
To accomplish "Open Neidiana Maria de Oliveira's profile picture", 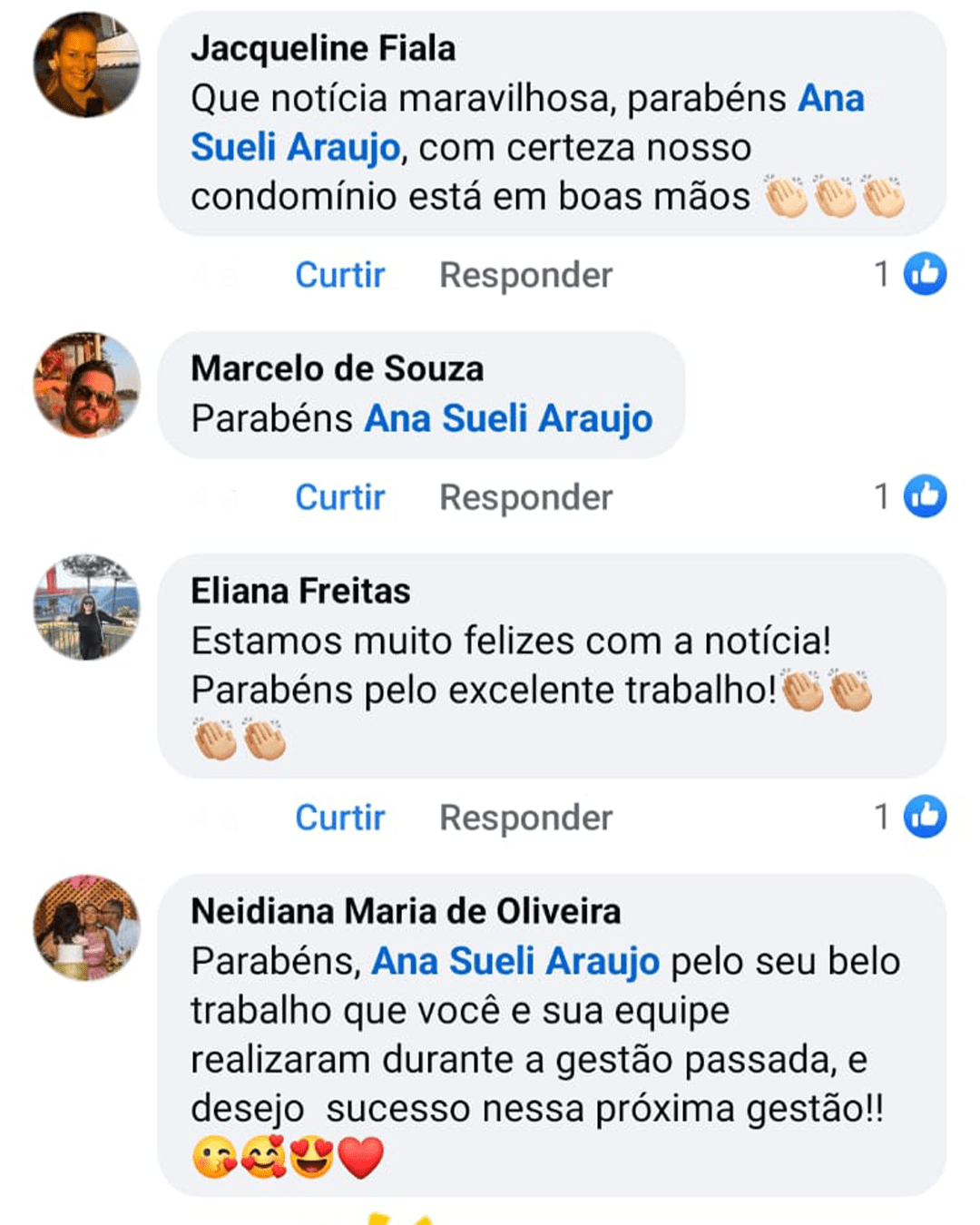I will click(87, 927).
